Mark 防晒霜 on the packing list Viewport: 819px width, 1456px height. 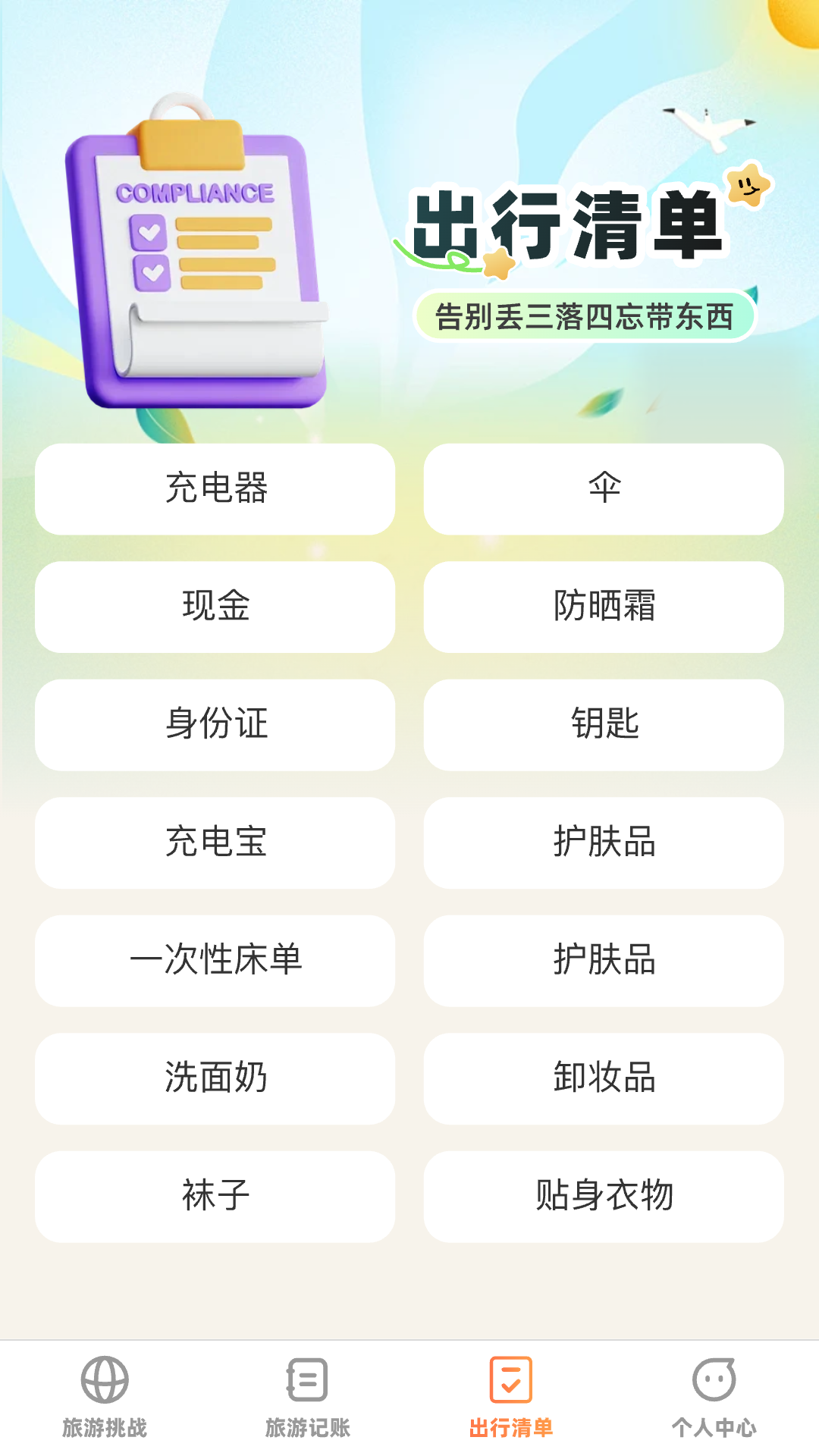click(604, 607)
